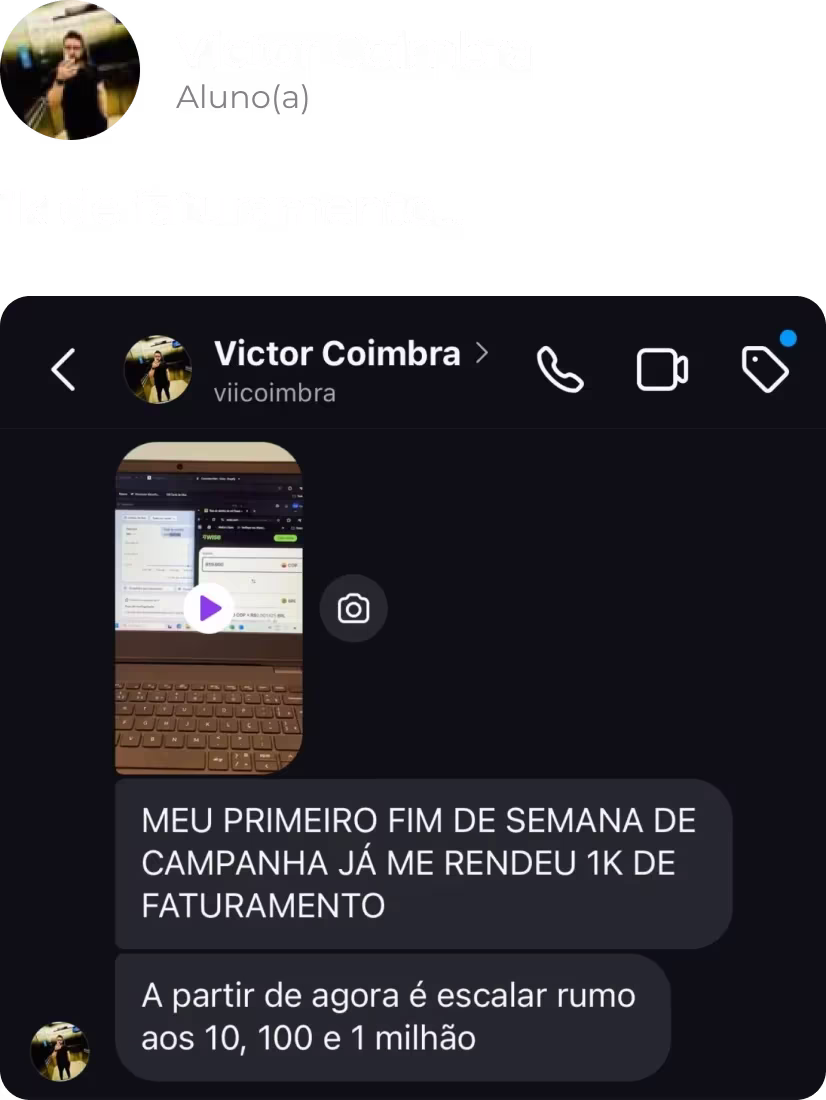Select the message about 1K de faturamento

point(420,862)
